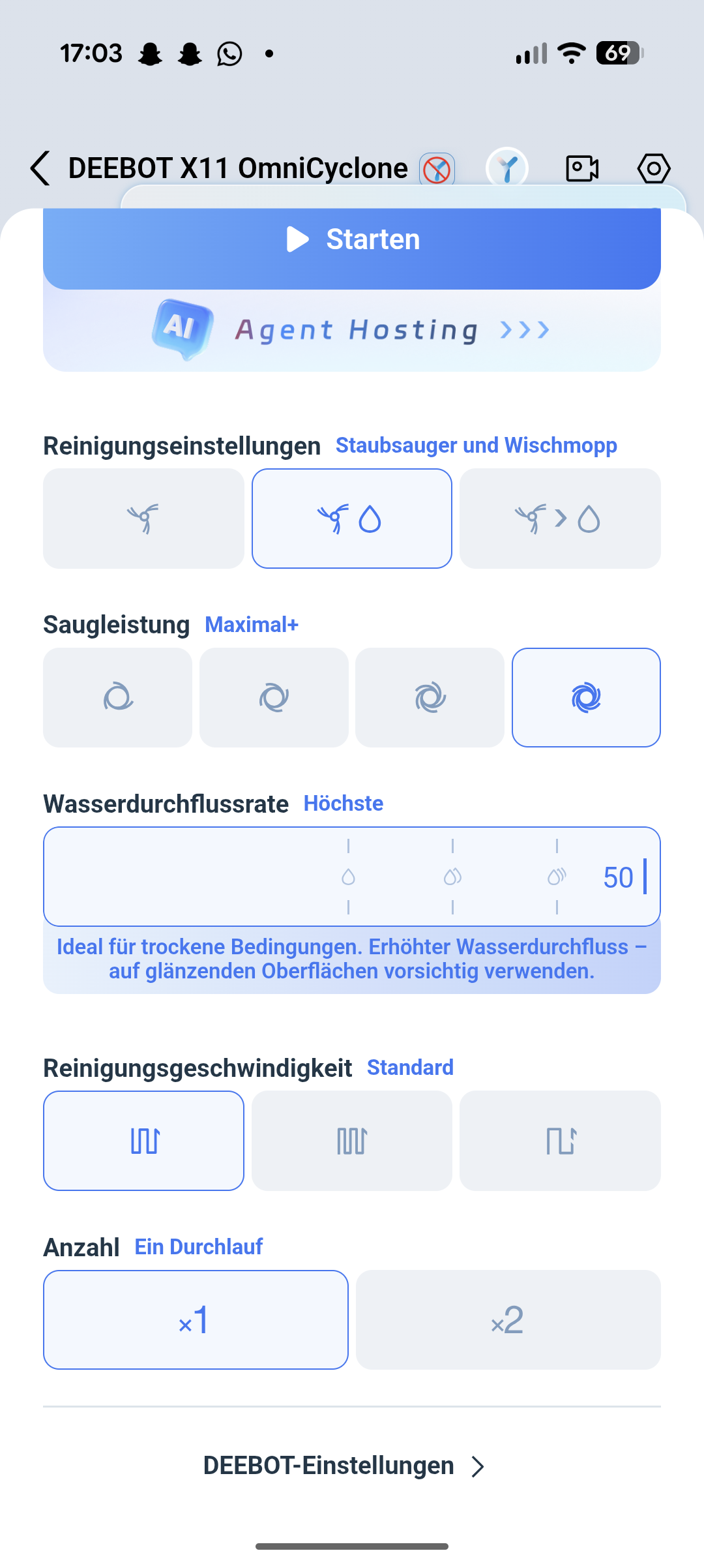Select Maximal+ suction power
704x1568 pixels.
[x=586, y=697]
